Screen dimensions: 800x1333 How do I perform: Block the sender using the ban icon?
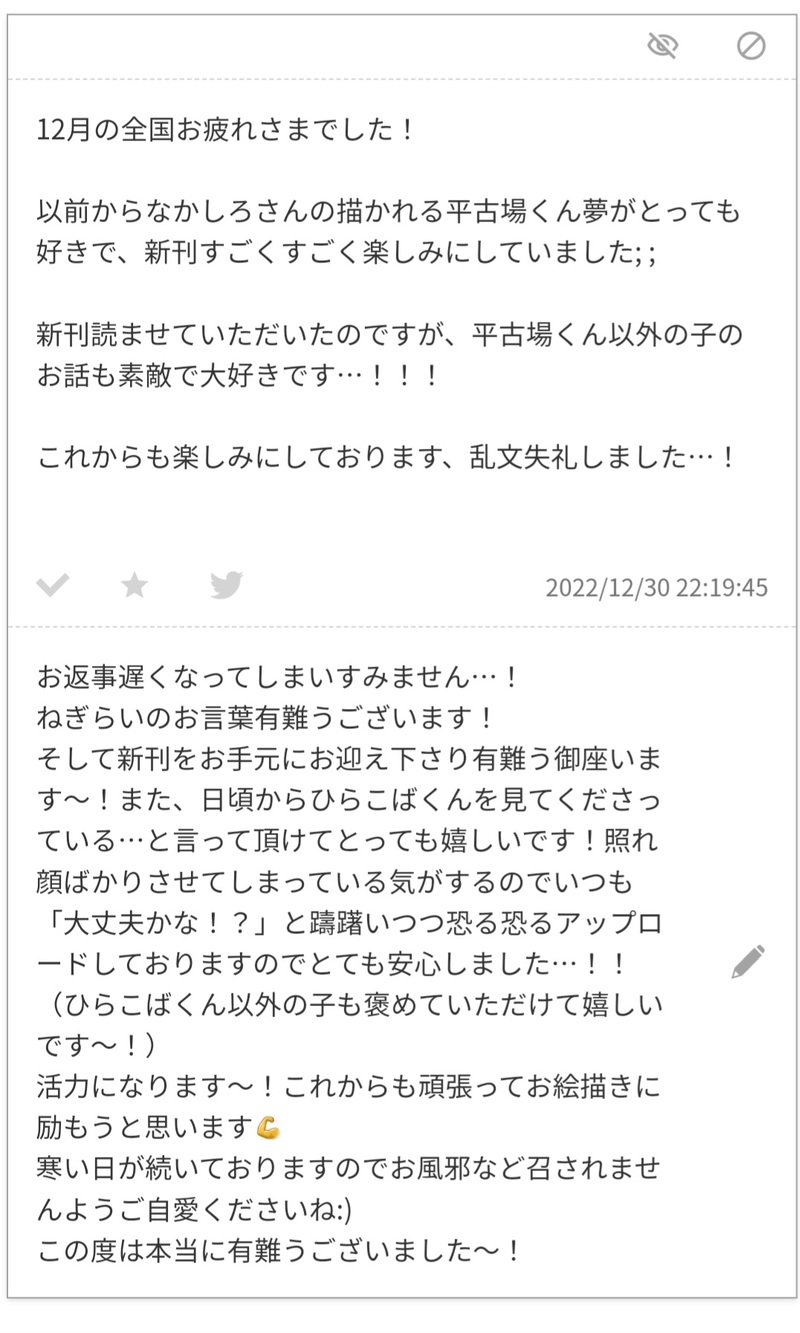pos(751,45)
